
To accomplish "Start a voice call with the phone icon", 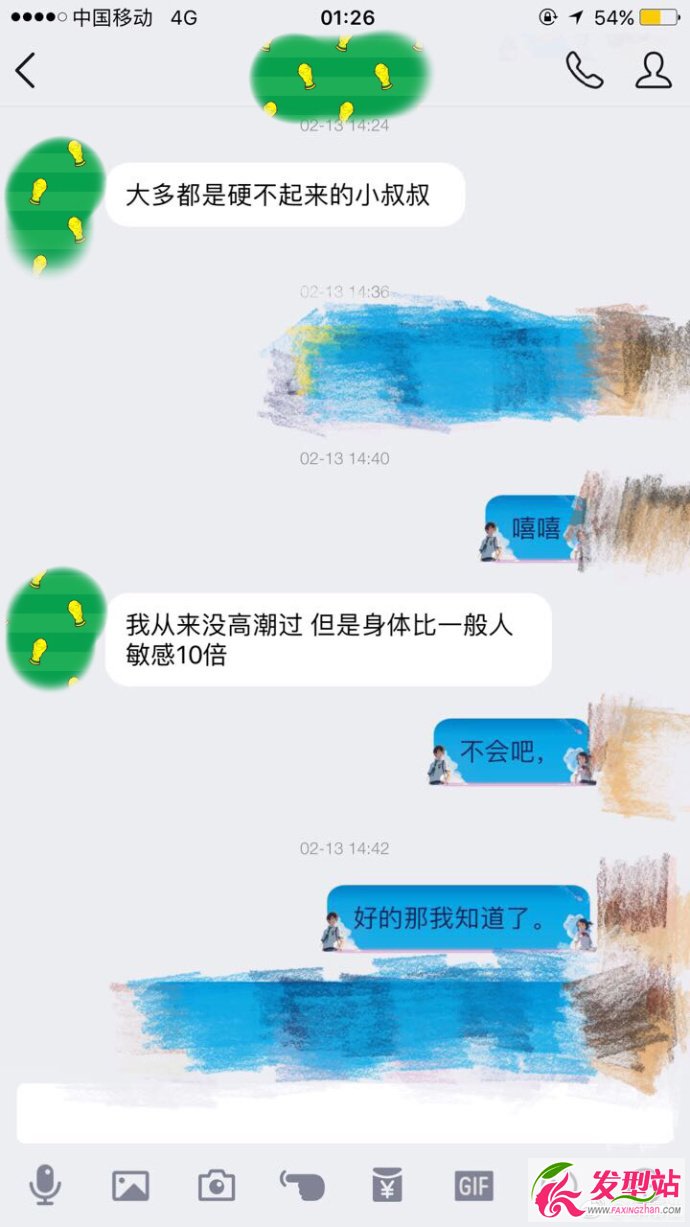I will pos(584,70).
